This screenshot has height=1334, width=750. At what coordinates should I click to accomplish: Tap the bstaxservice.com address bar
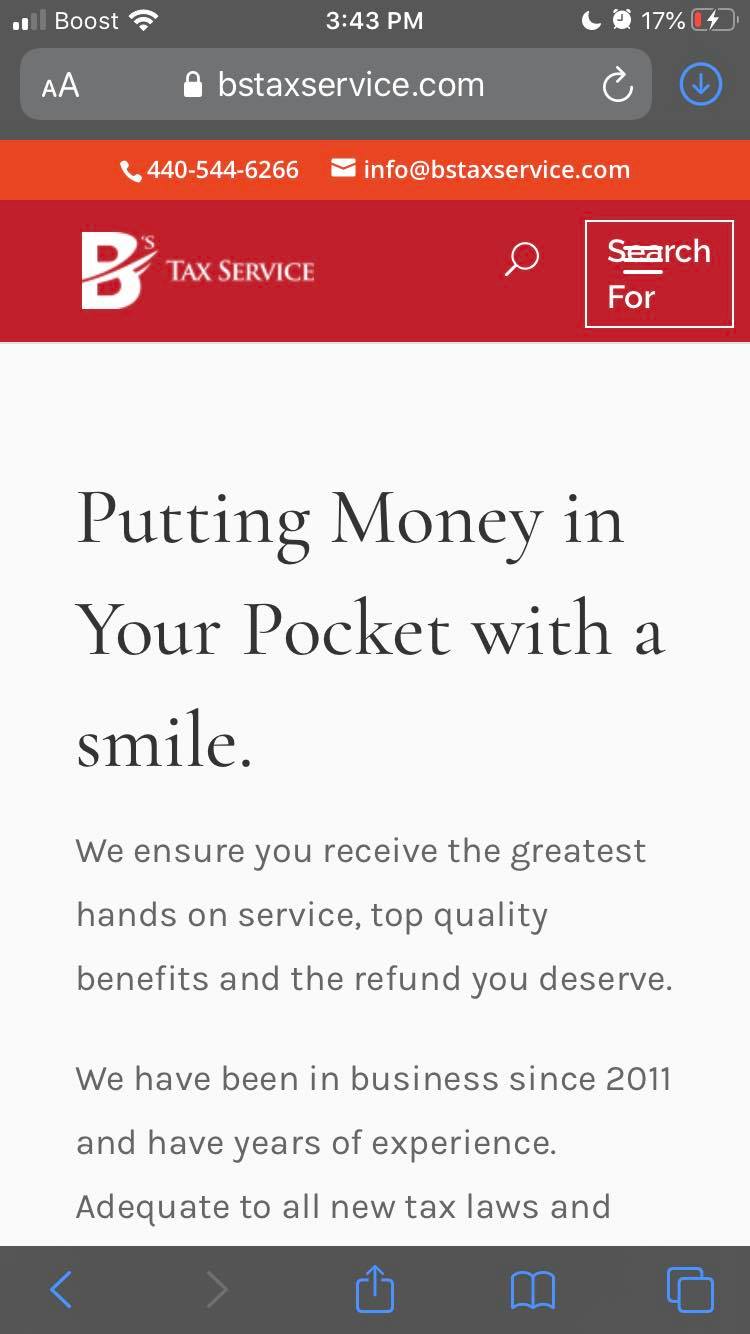point(350,85)
